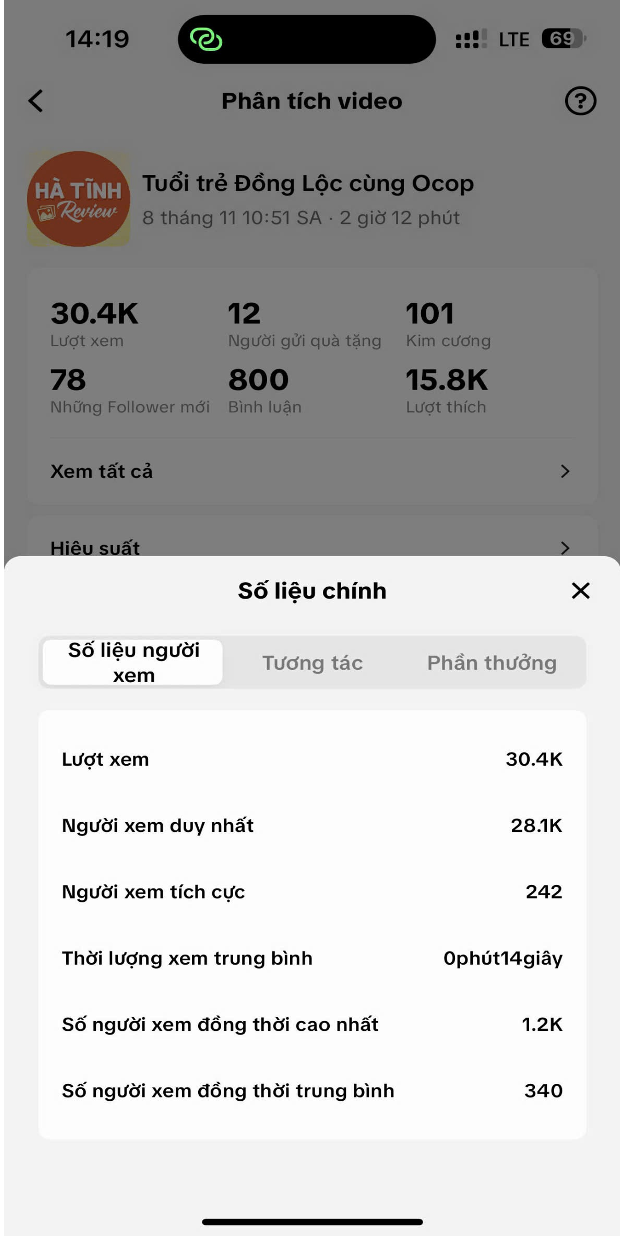620x1246 pixels.
Task: Close the Số liệu chính sheet
Action: (580, 591)
